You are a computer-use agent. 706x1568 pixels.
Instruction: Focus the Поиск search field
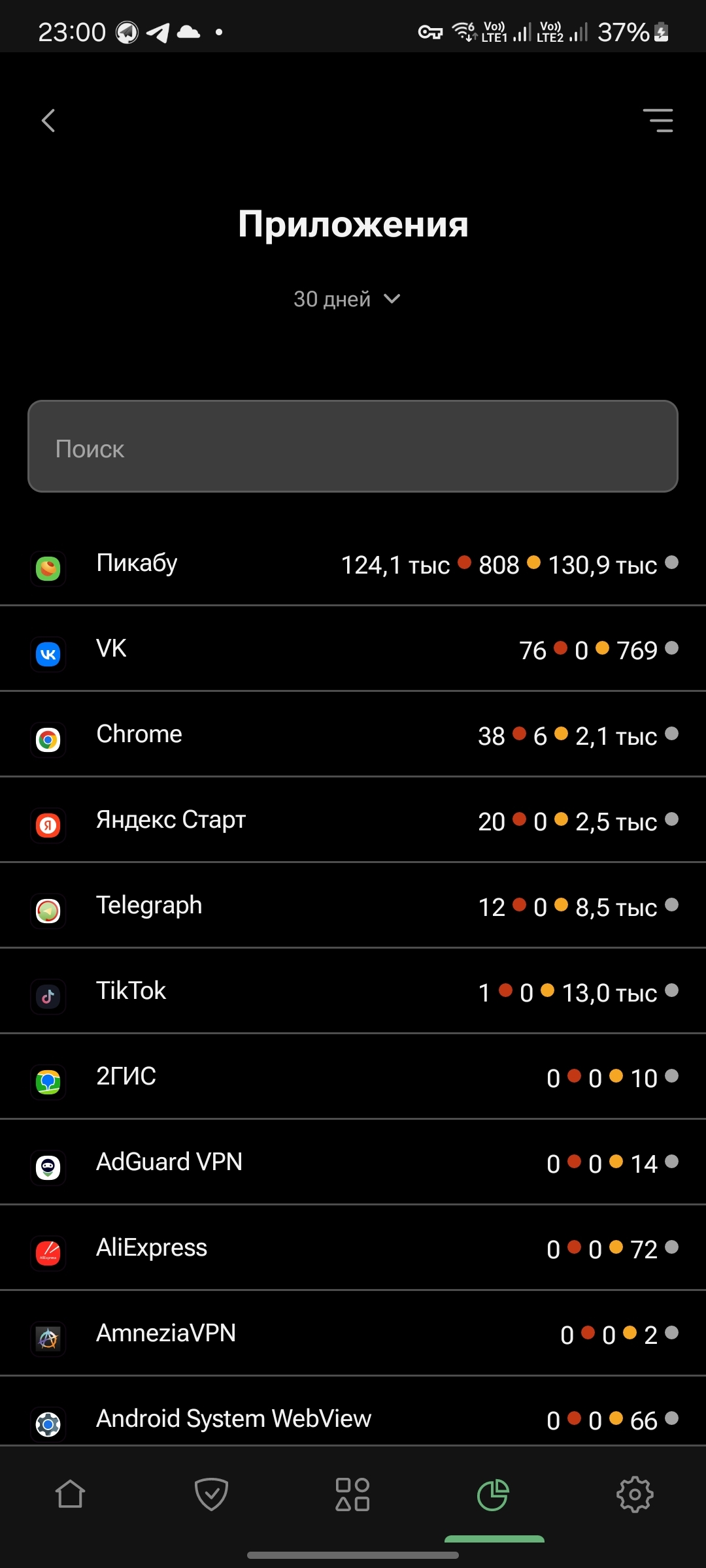pos(353,447)
